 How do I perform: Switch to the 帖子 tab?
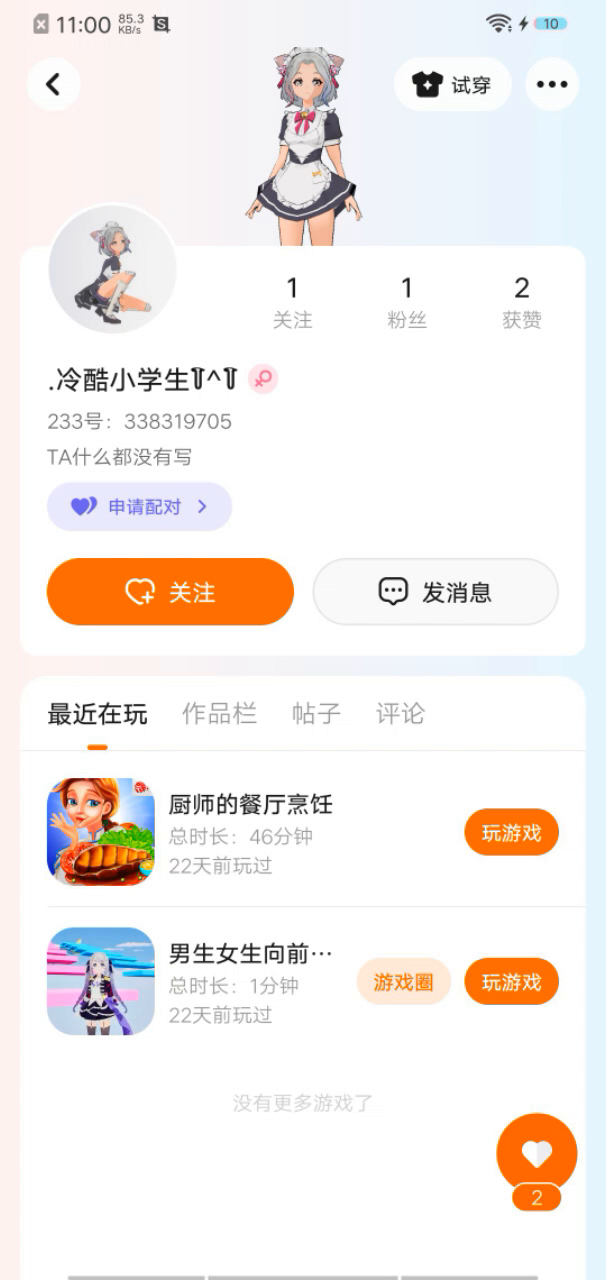tap(316, 713)
